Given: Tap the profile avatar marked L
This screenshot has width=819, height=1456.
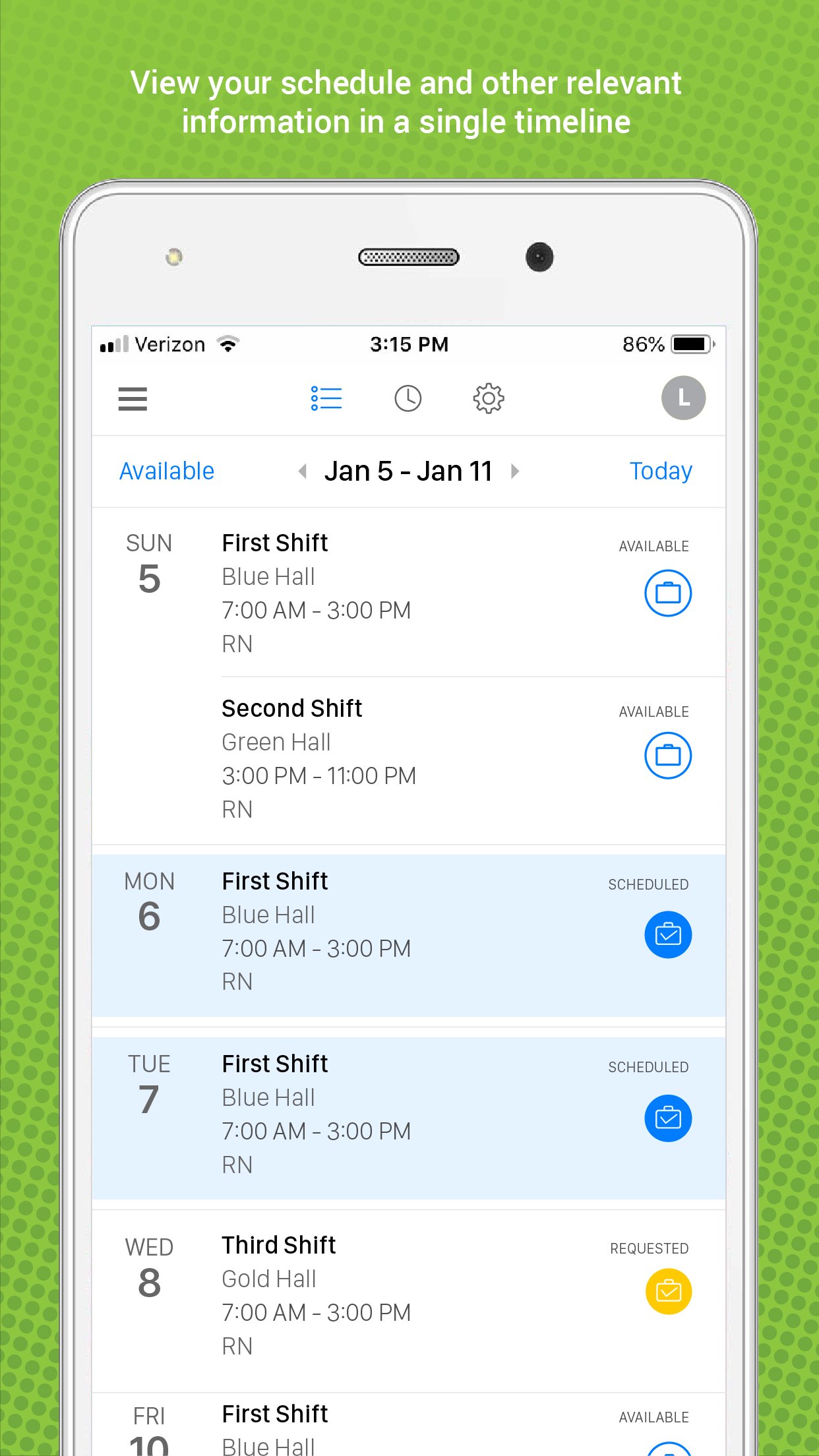Looking at the screenshot, I should point(682,398).
